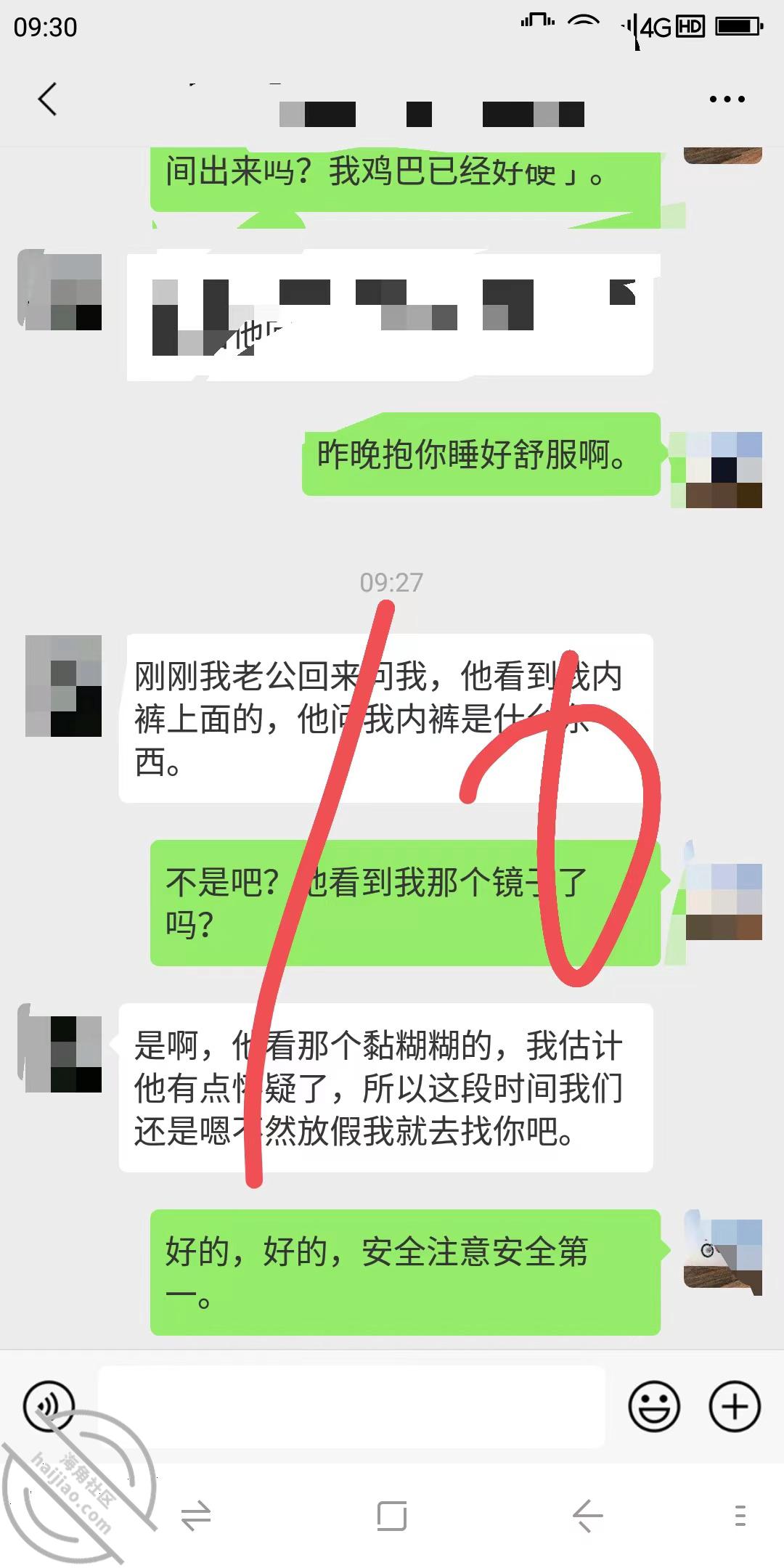
Task: Switch to voice message input
Action: point(49,1406)
